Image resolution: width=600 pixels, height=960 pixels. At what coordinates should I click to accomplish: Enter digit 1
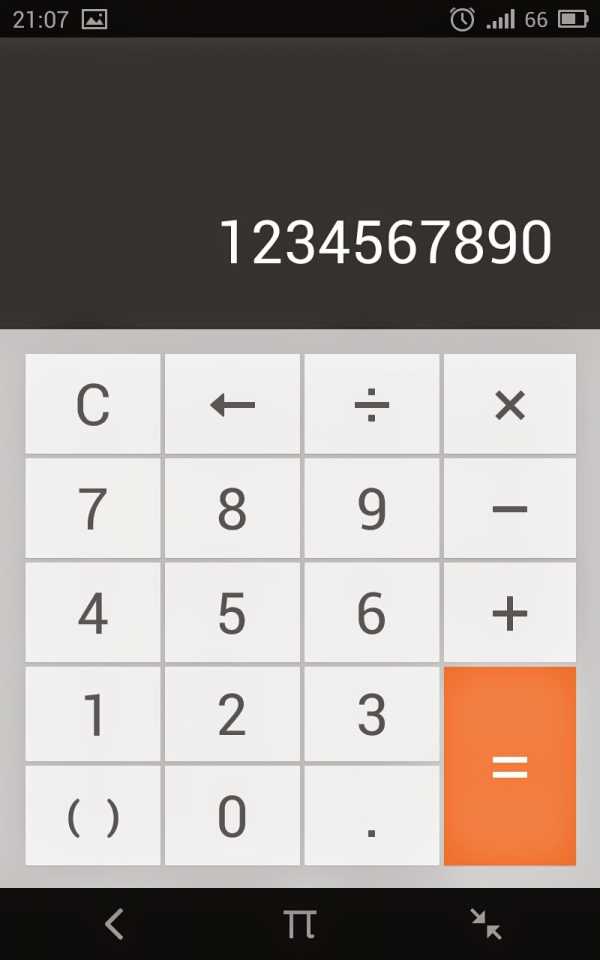93,714
